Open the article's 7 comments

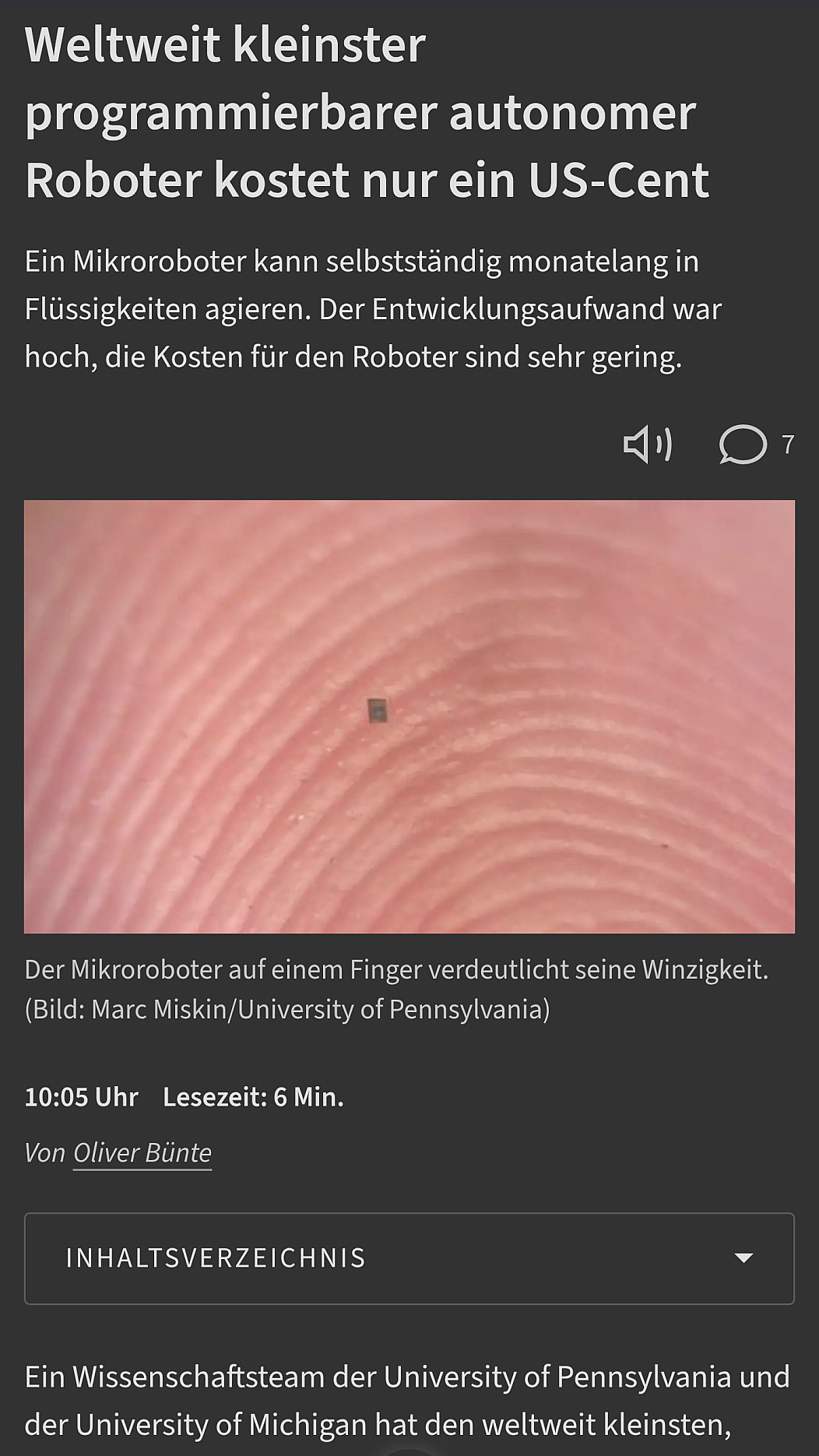coord(755,445)
